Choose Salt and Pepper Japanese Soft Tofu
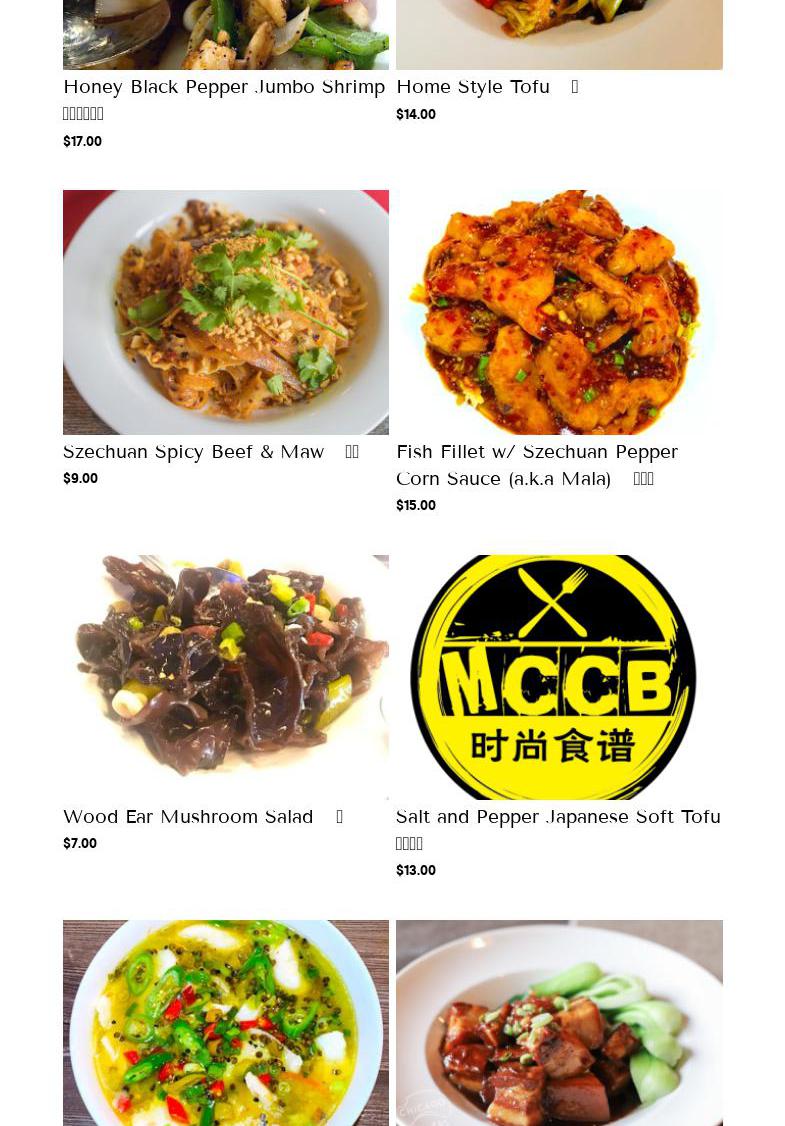The height and width of the screenshot is (1126, 785). click(x=558, y=817)
